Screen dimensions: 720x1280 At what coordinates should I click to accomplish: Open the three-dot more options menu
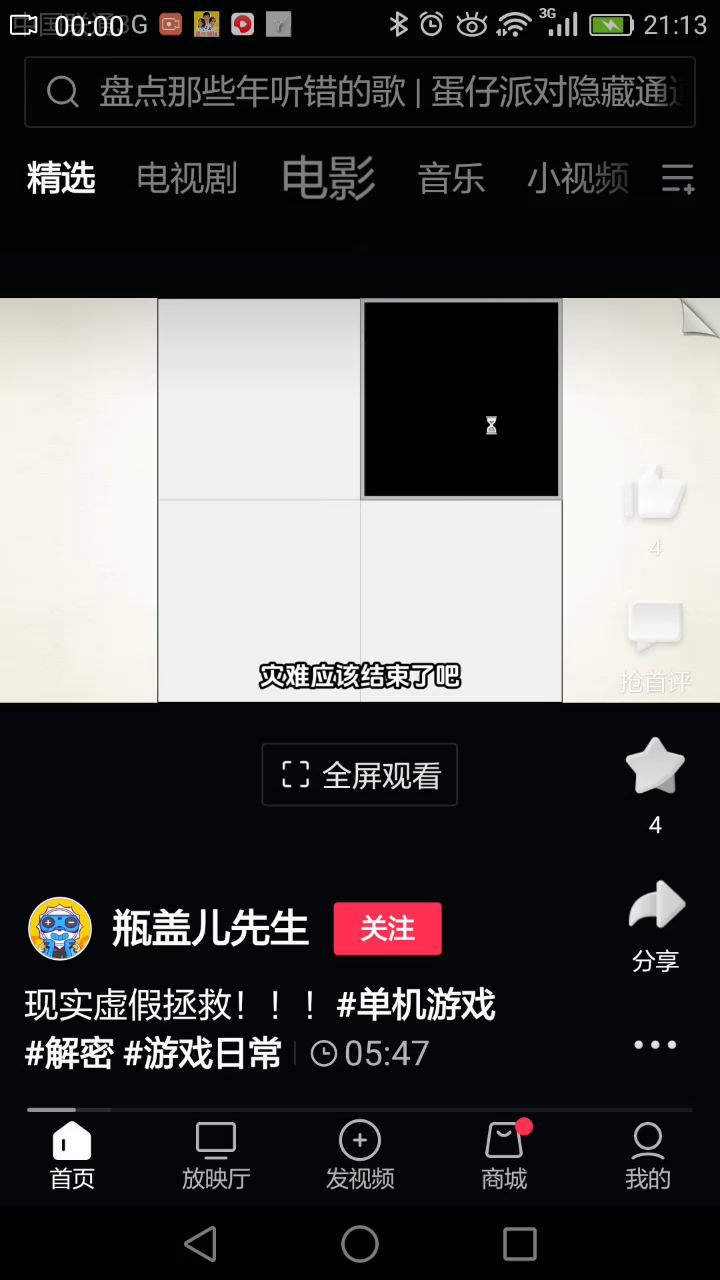(x=656, y=1045)
